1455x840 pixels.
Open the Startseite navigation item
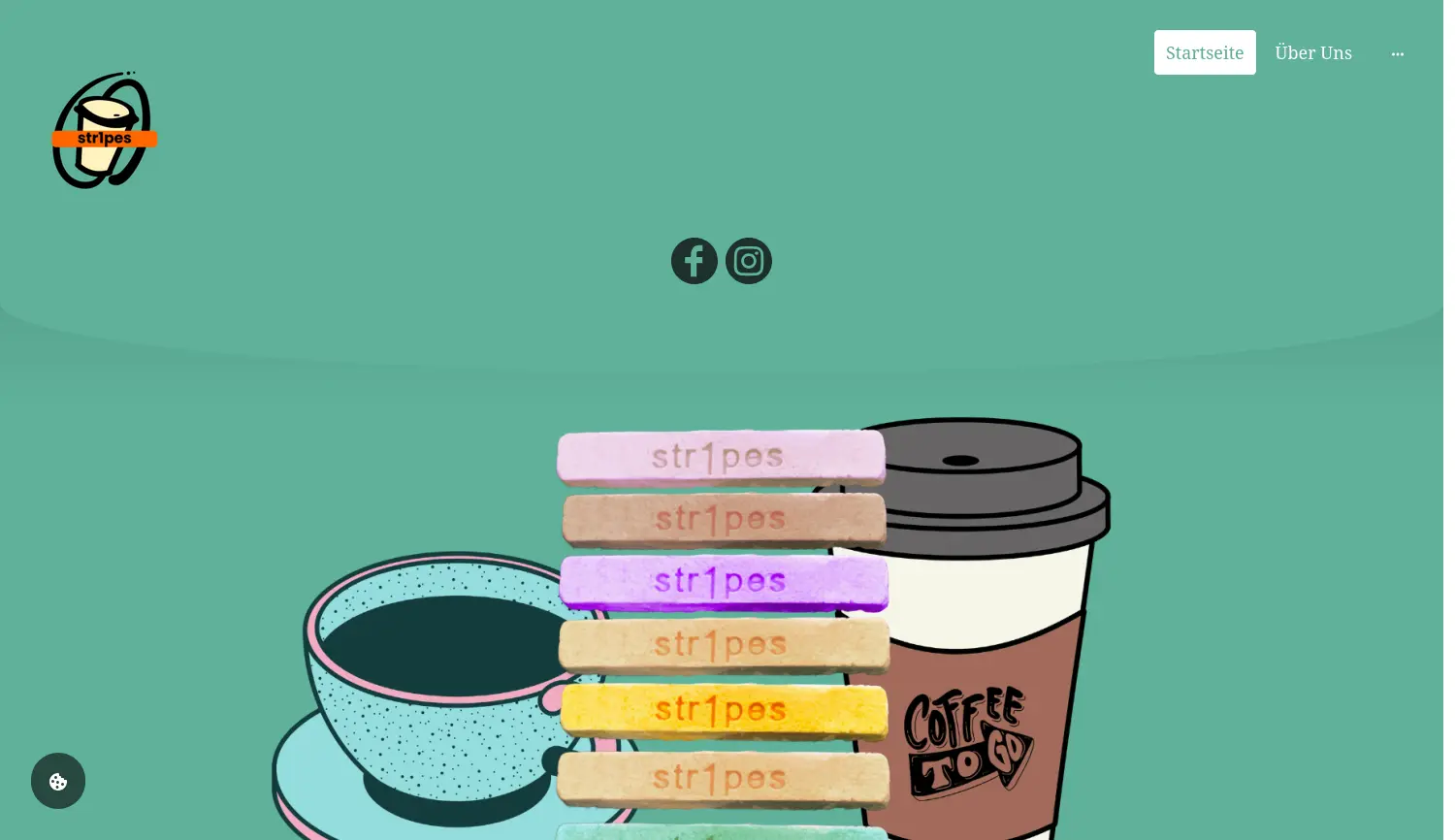click(1204, 52)
